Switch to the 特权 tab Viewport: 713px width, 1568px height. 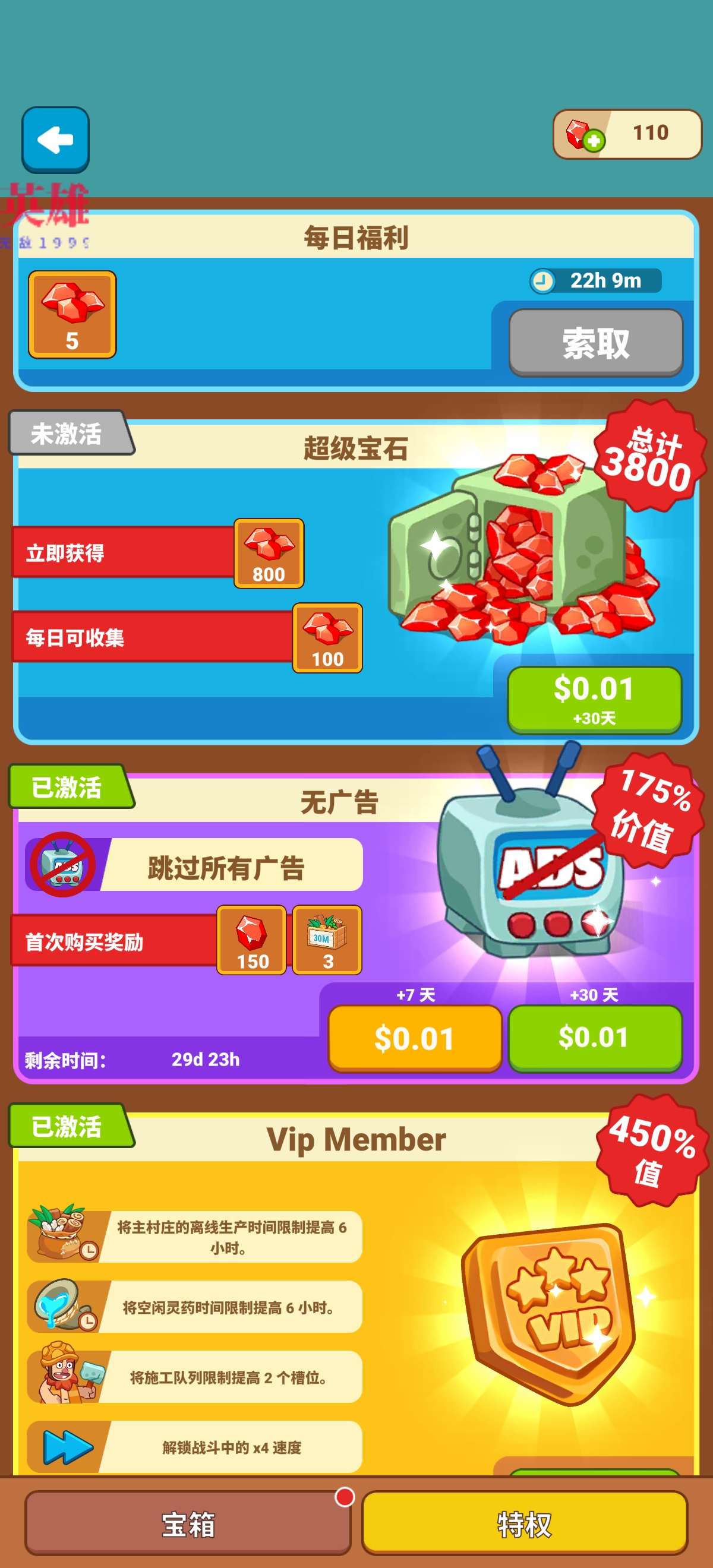(524, 1523)
